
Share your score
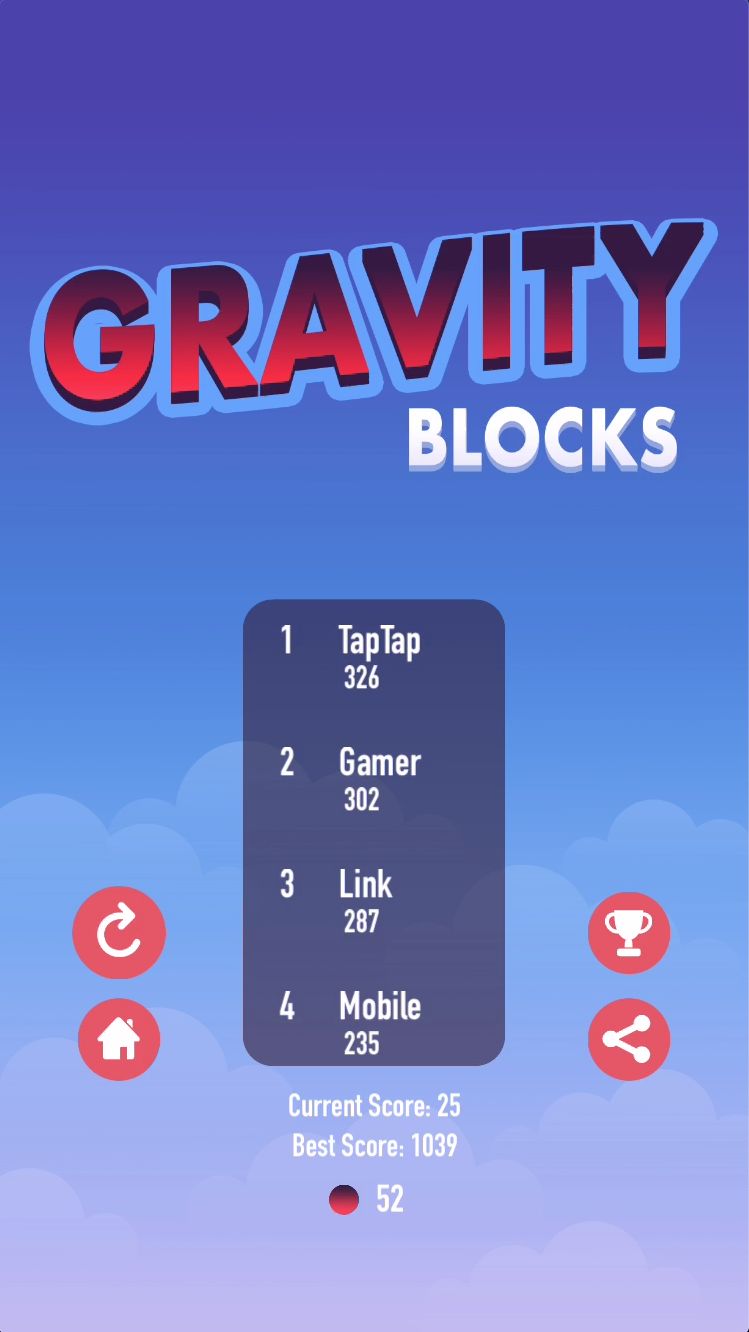pos(629,1039)
